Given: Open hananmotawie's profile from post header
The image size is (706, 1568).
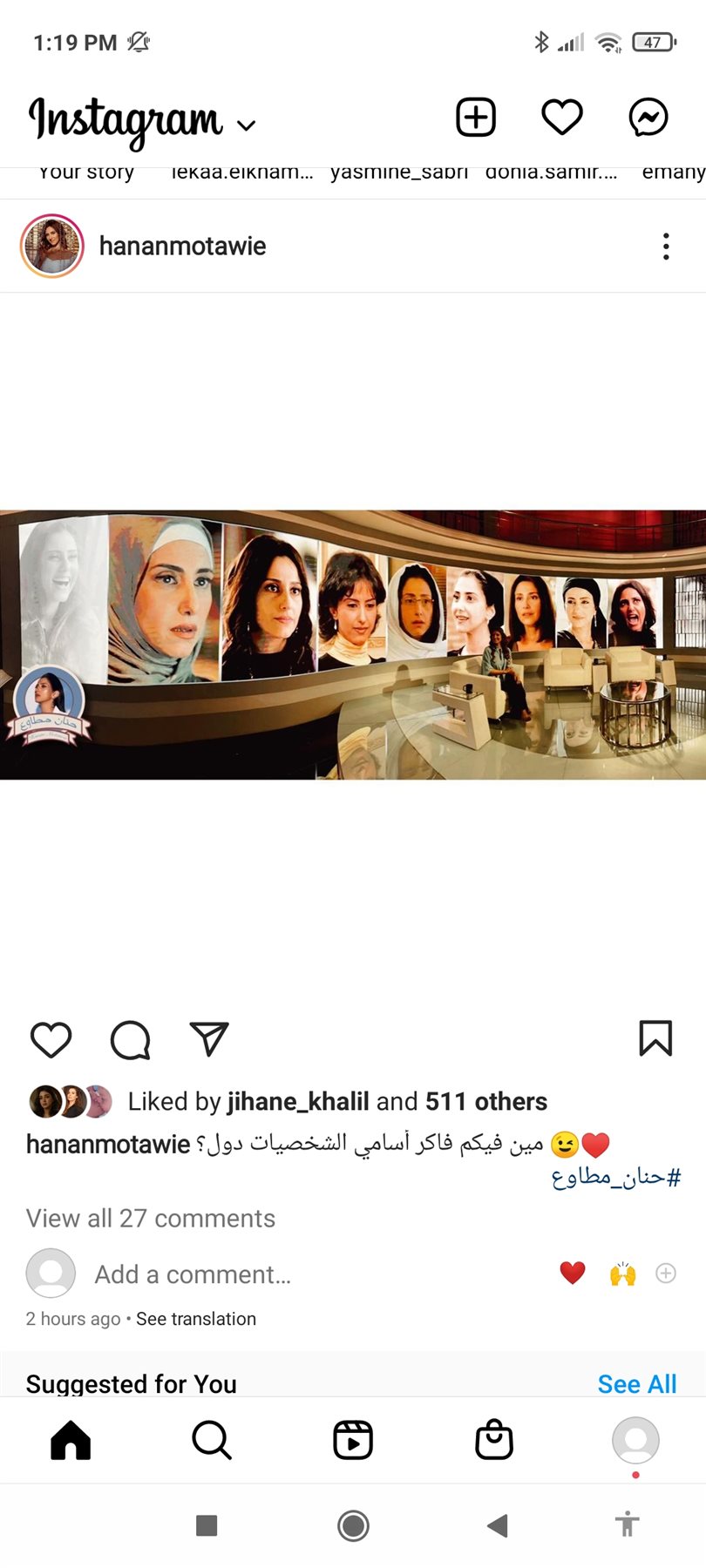Looking at the screenshot, I should tap(182, 247).
